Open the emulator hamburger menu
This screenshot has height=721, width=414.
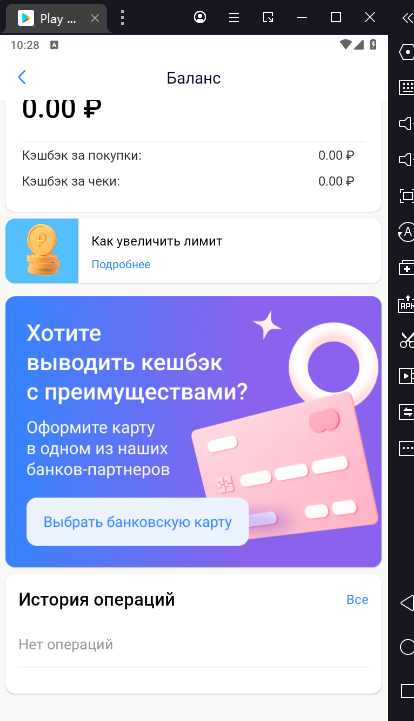click(x=234, y=17)
